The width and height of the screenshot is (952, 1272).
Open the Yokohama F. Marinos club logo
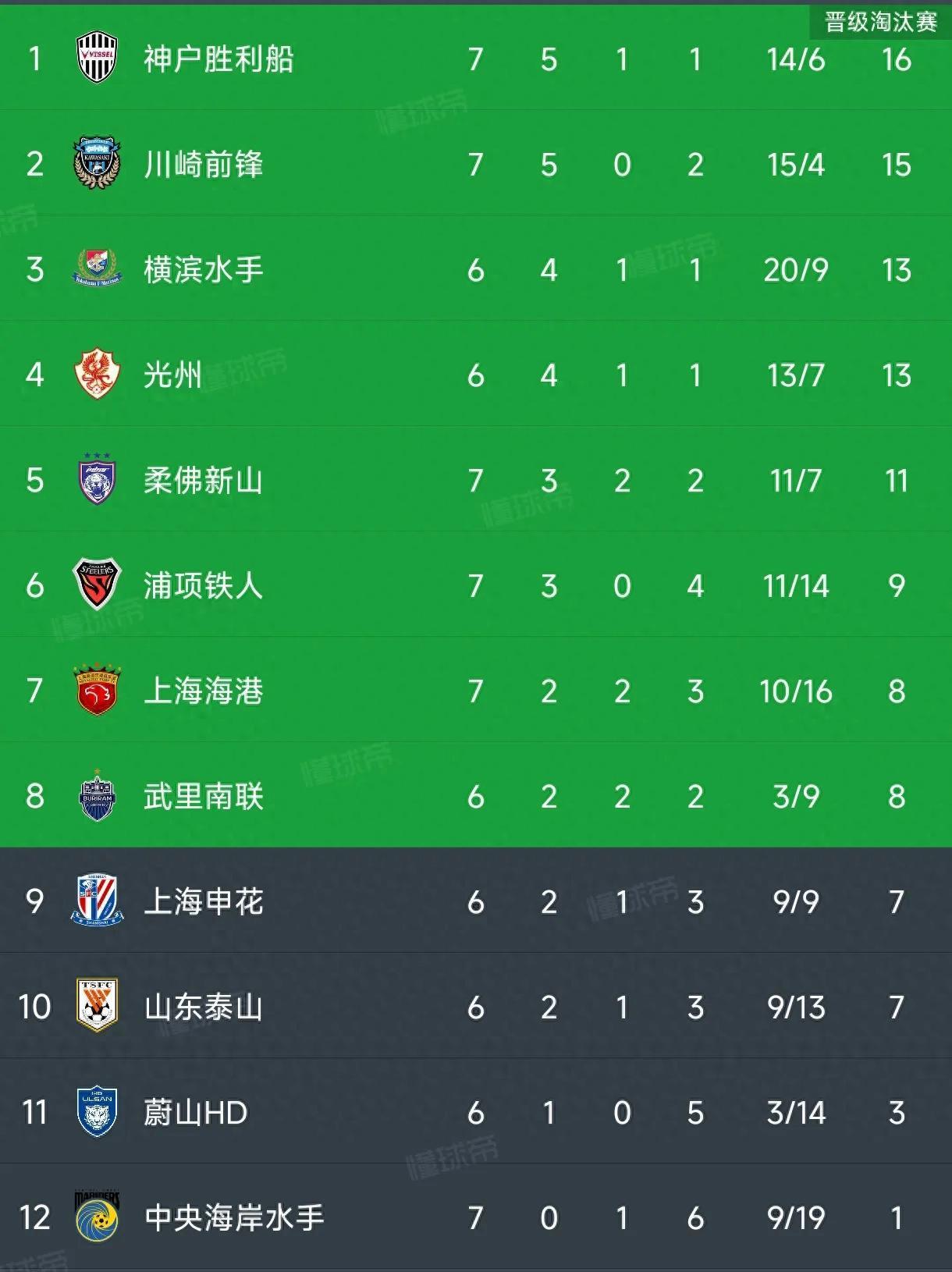coord(98,269)
